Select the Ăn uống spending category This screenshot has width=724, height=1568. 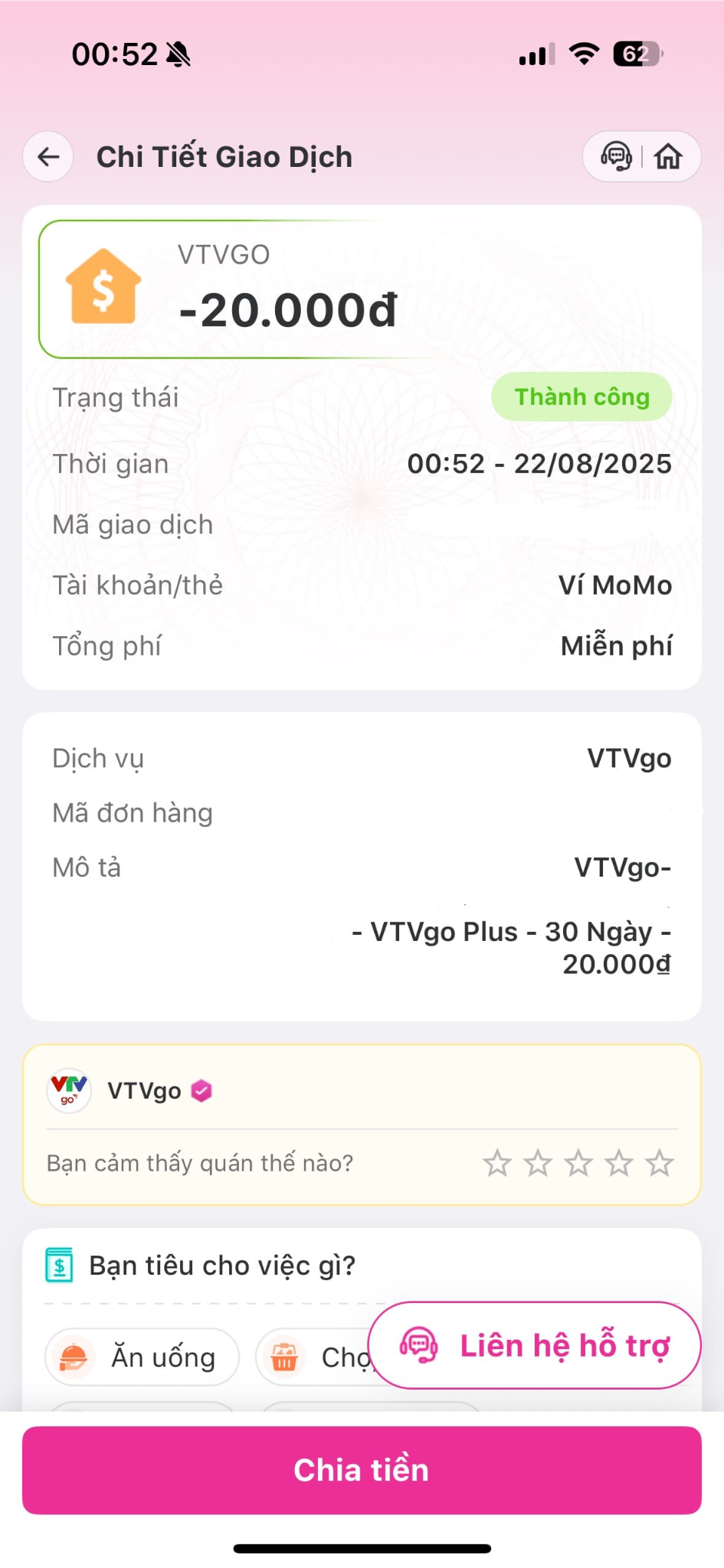(142, 1357)
